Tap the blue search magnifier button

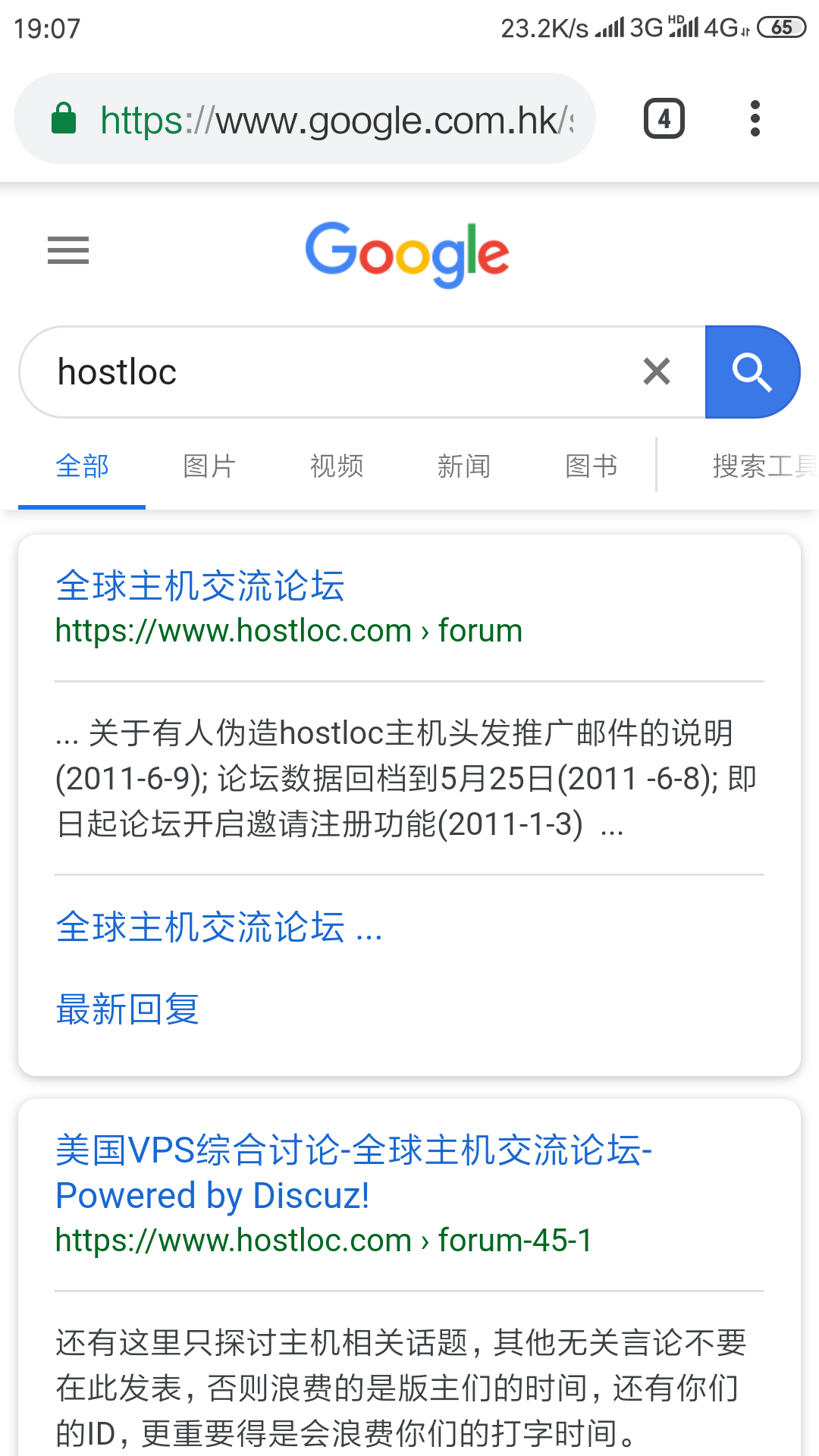[x=751, y=372]
